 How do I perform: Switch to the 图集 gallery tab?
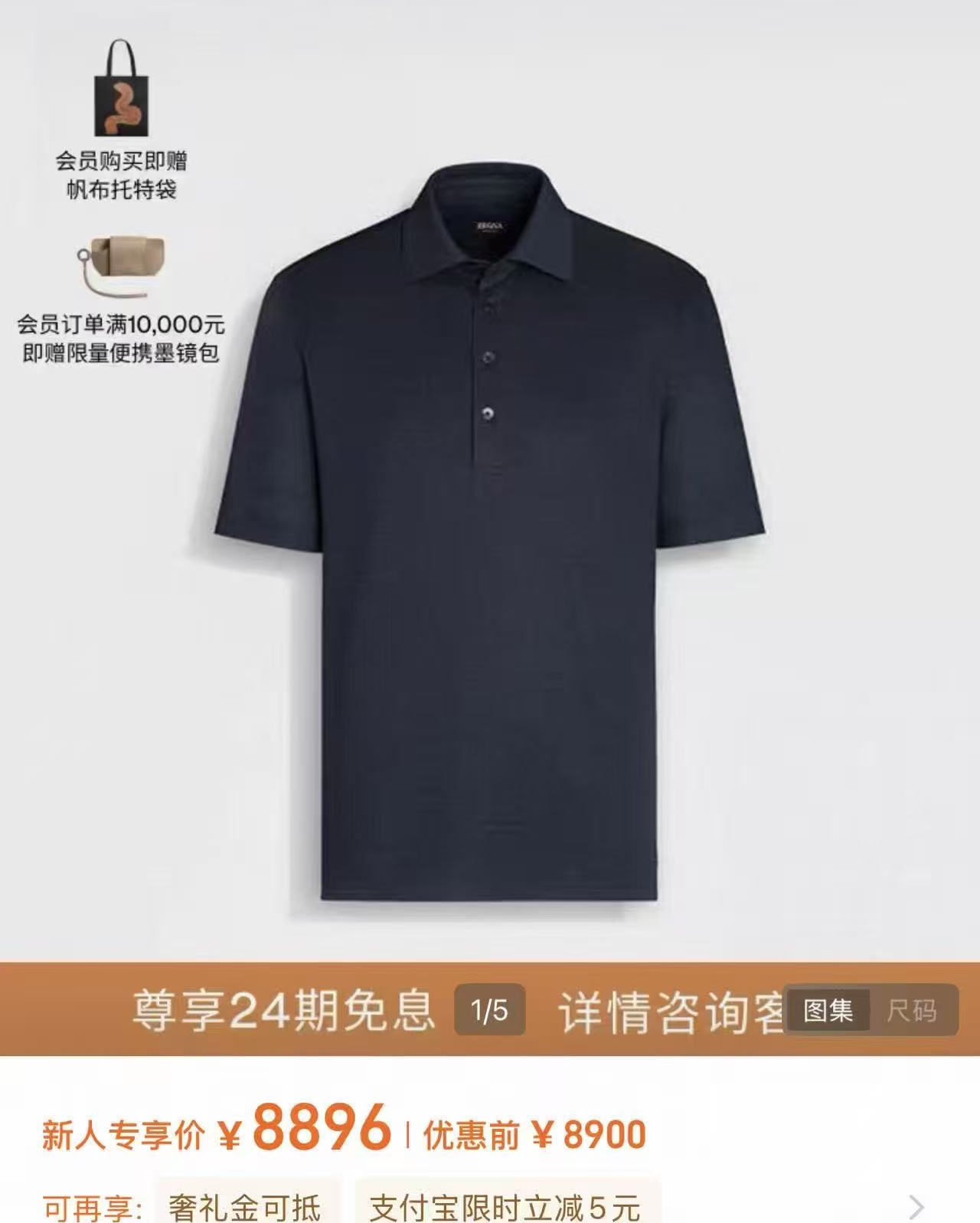coord(828,1010)
